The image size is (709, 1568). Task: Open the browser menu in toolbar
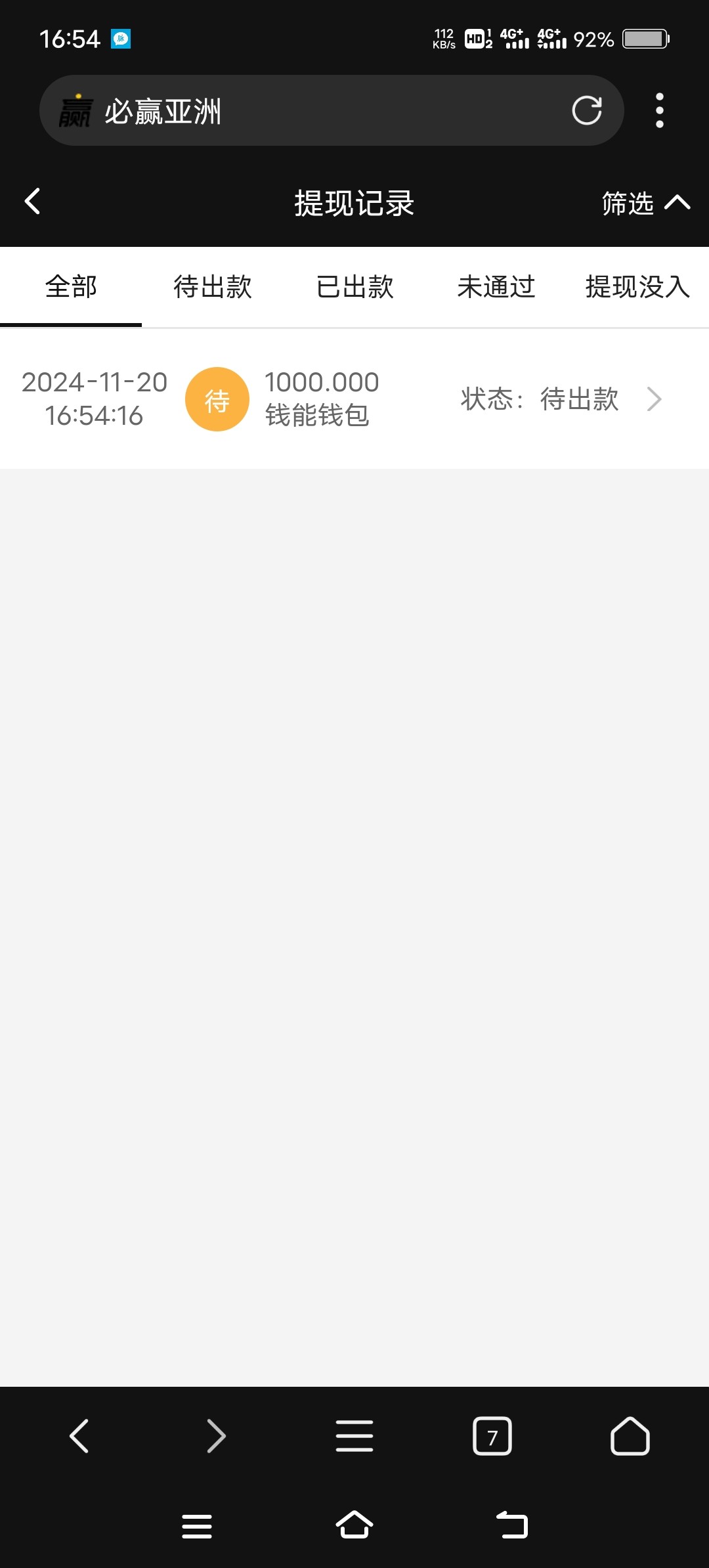[354, 1436]
